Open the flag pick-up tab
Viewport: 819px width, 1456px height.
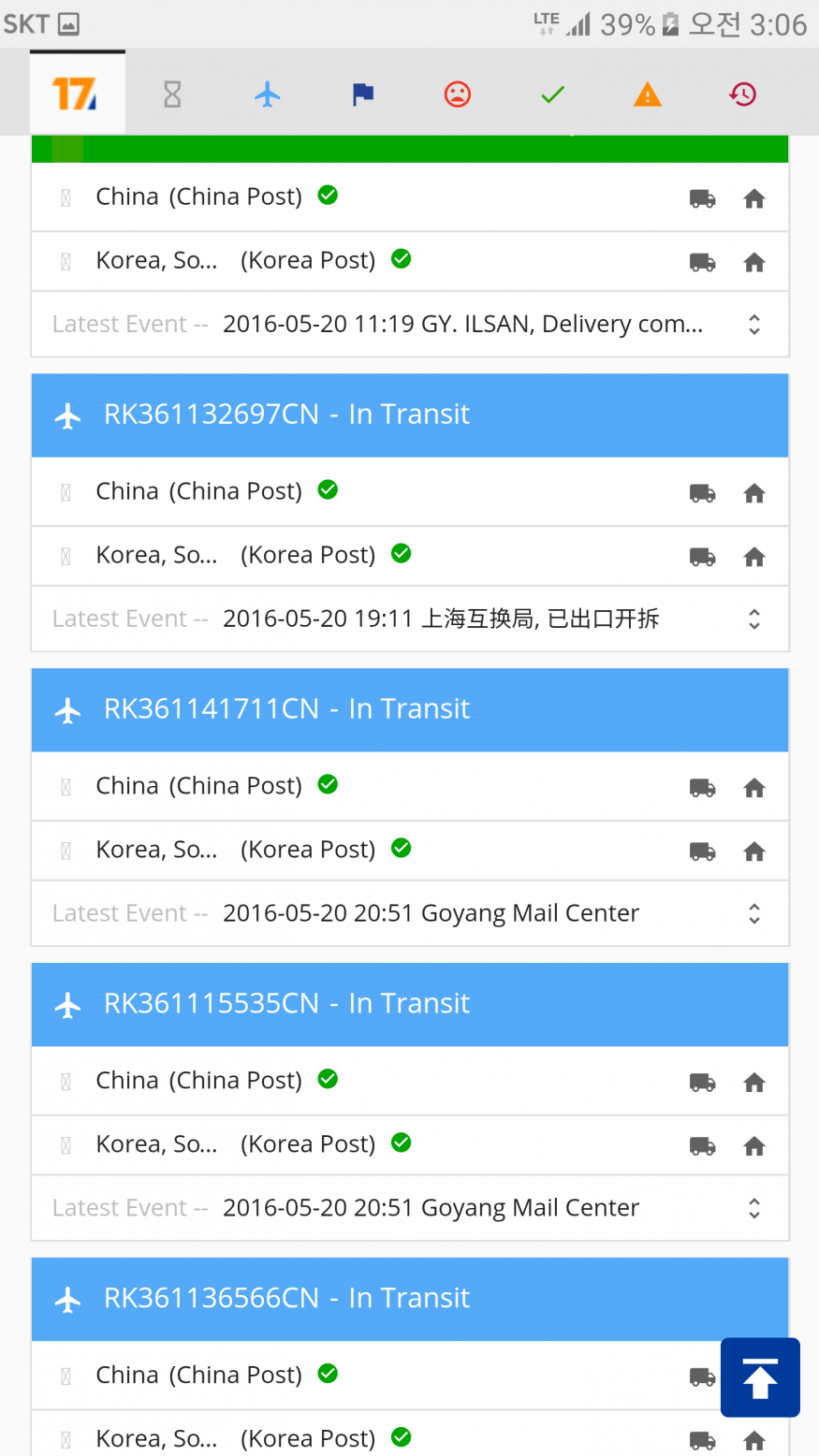coord(363,95)
